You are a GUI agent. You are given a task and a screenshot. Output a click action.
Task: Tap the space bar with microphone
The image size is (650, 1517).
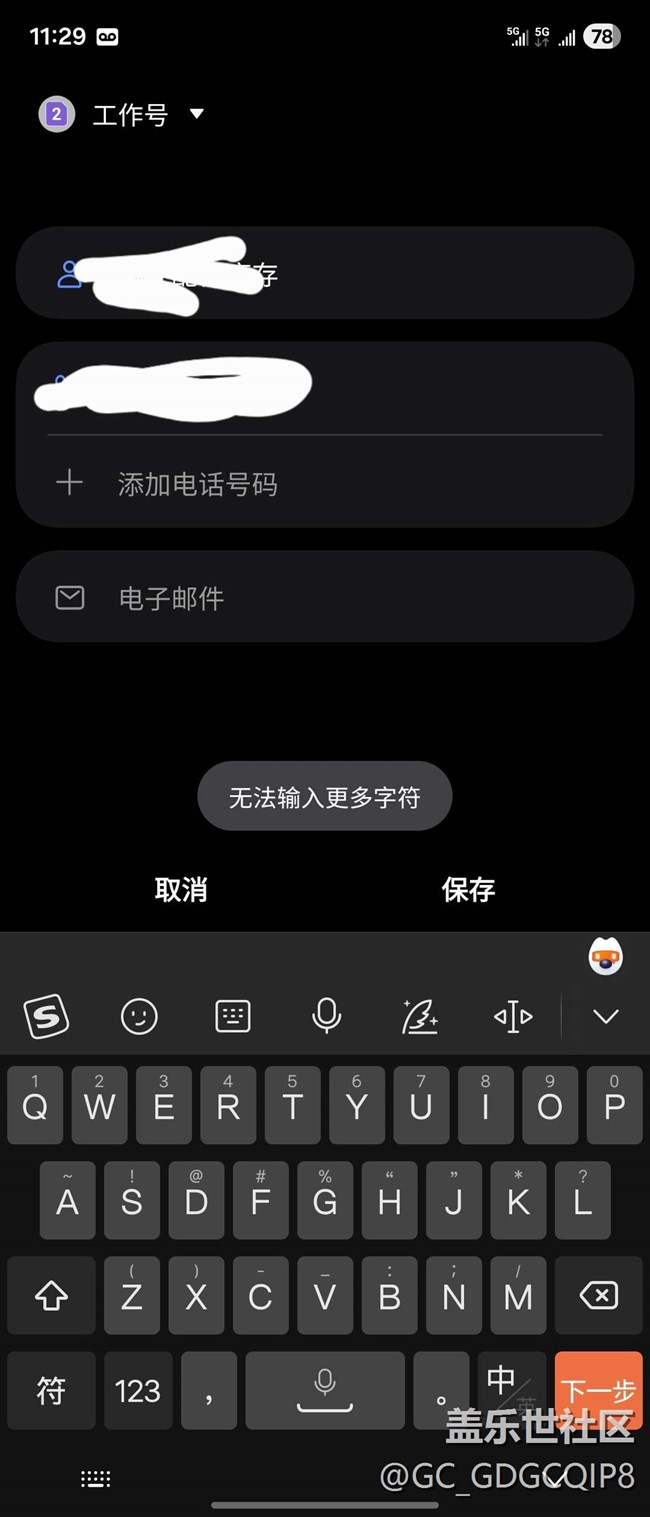pos(325,1390)
